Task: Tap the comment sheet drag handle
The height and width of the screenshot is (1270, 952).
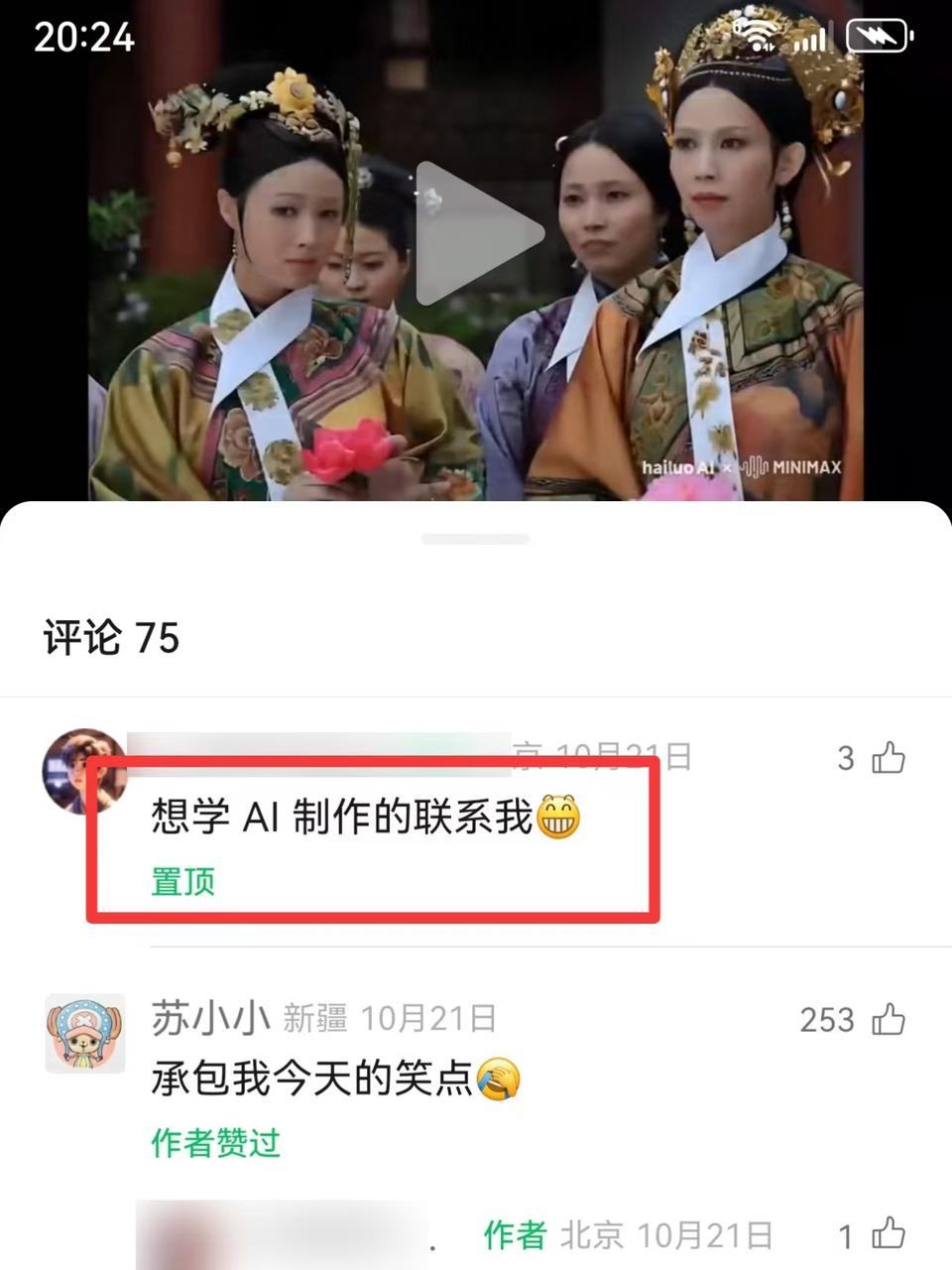Action: tap(475, 539)
